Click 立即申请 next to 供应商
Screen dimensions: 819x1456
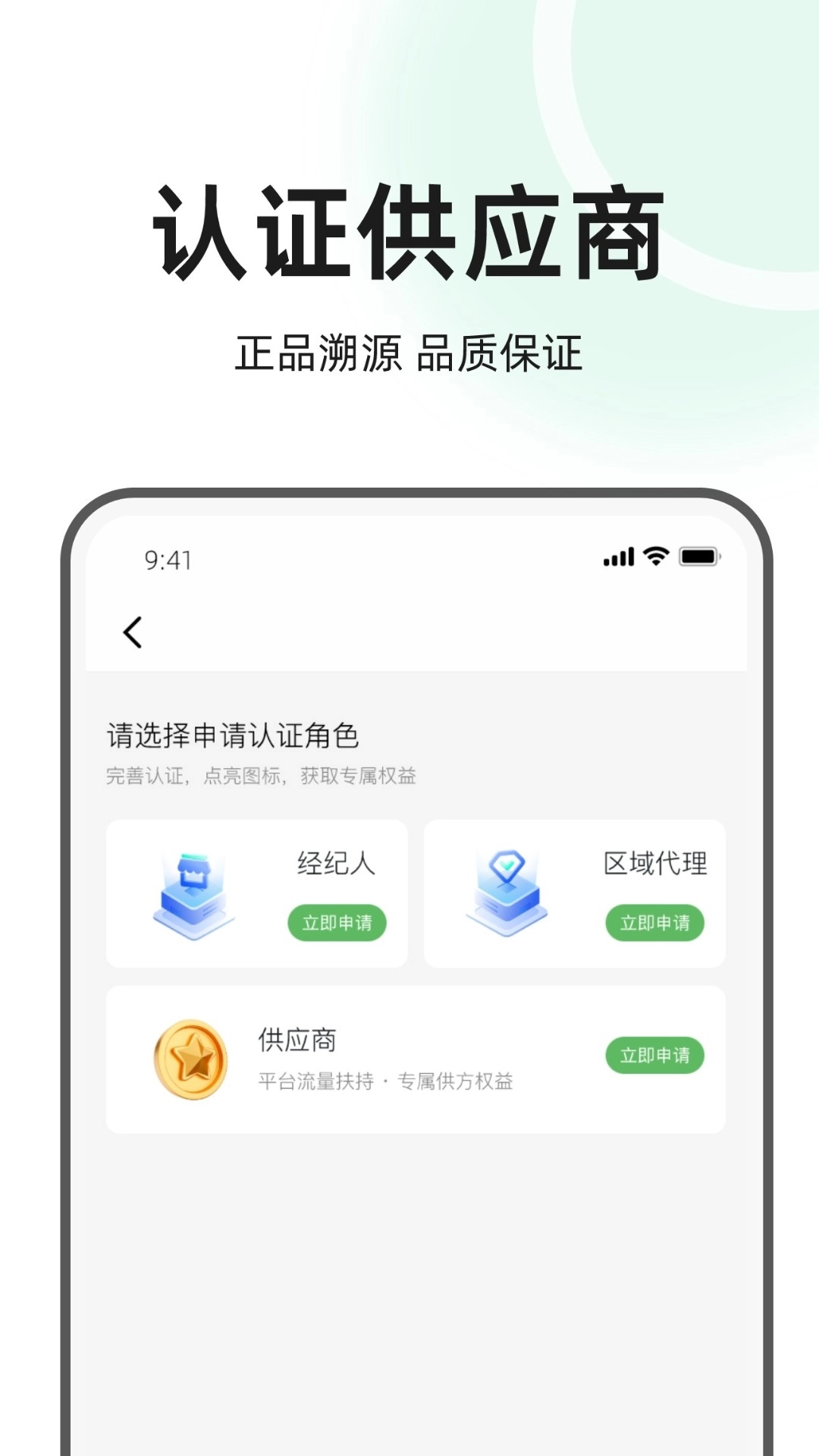654,1054
